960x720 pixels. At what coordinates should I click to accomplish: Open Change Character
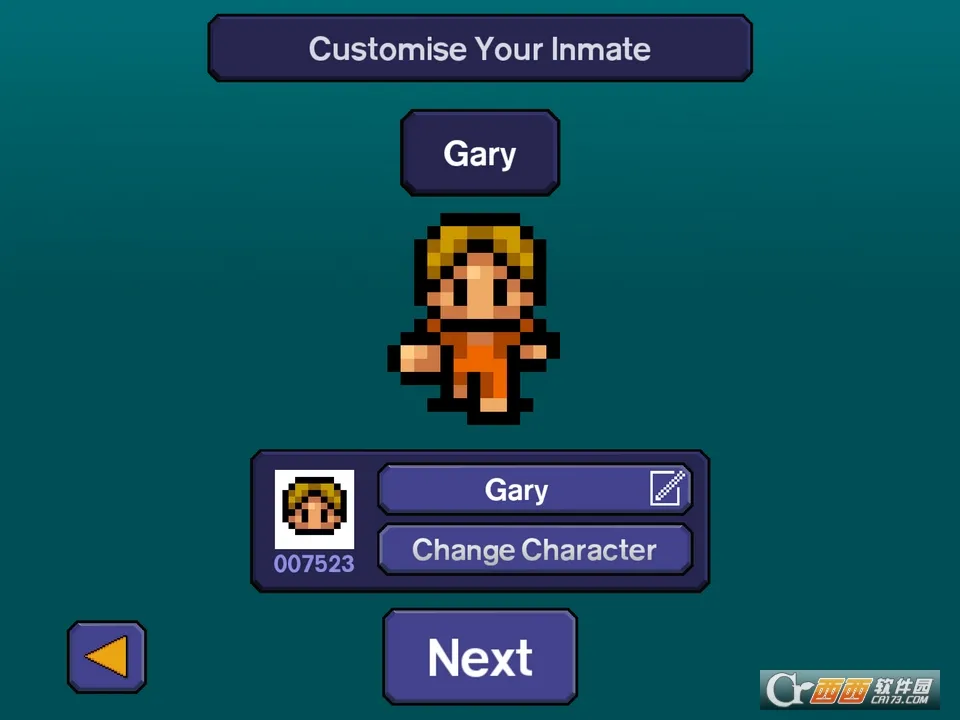pyautogui.click(x=534, y=550)
